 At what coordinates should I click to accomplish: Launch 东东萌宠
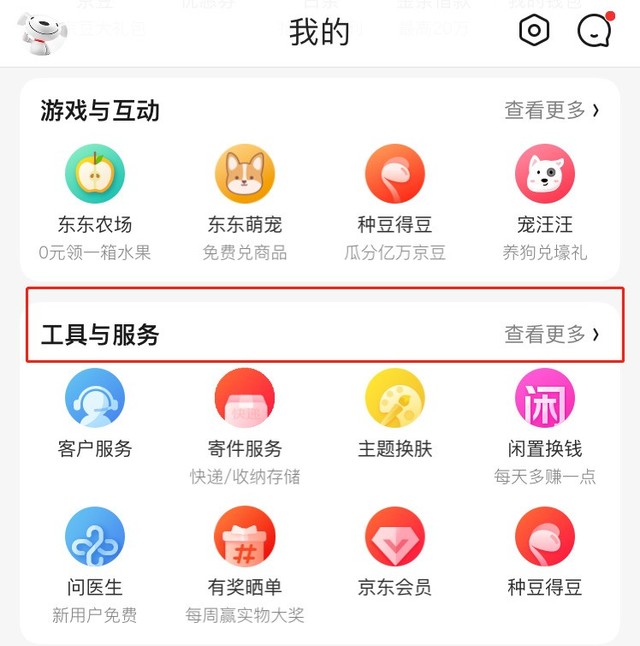tap(245, 175)
